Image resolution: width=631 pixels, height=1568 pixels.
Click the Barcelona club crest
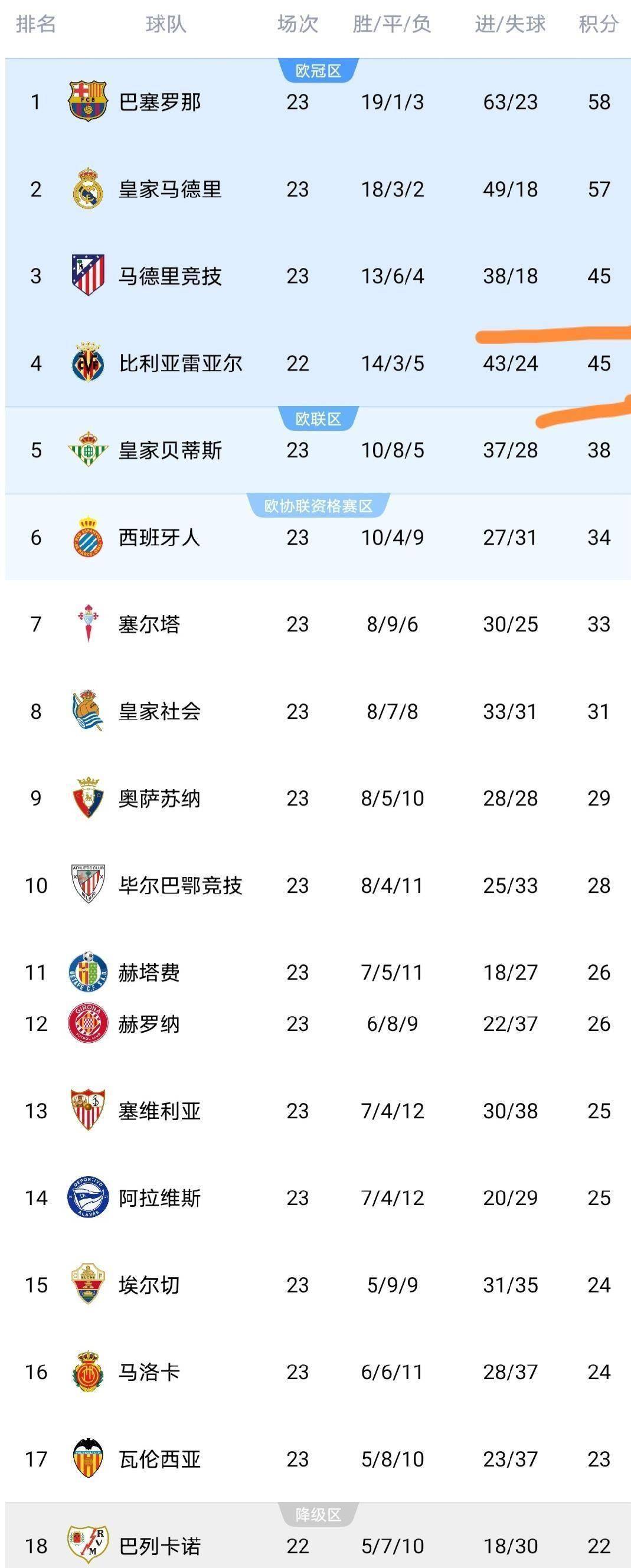(x=89, y=102)
